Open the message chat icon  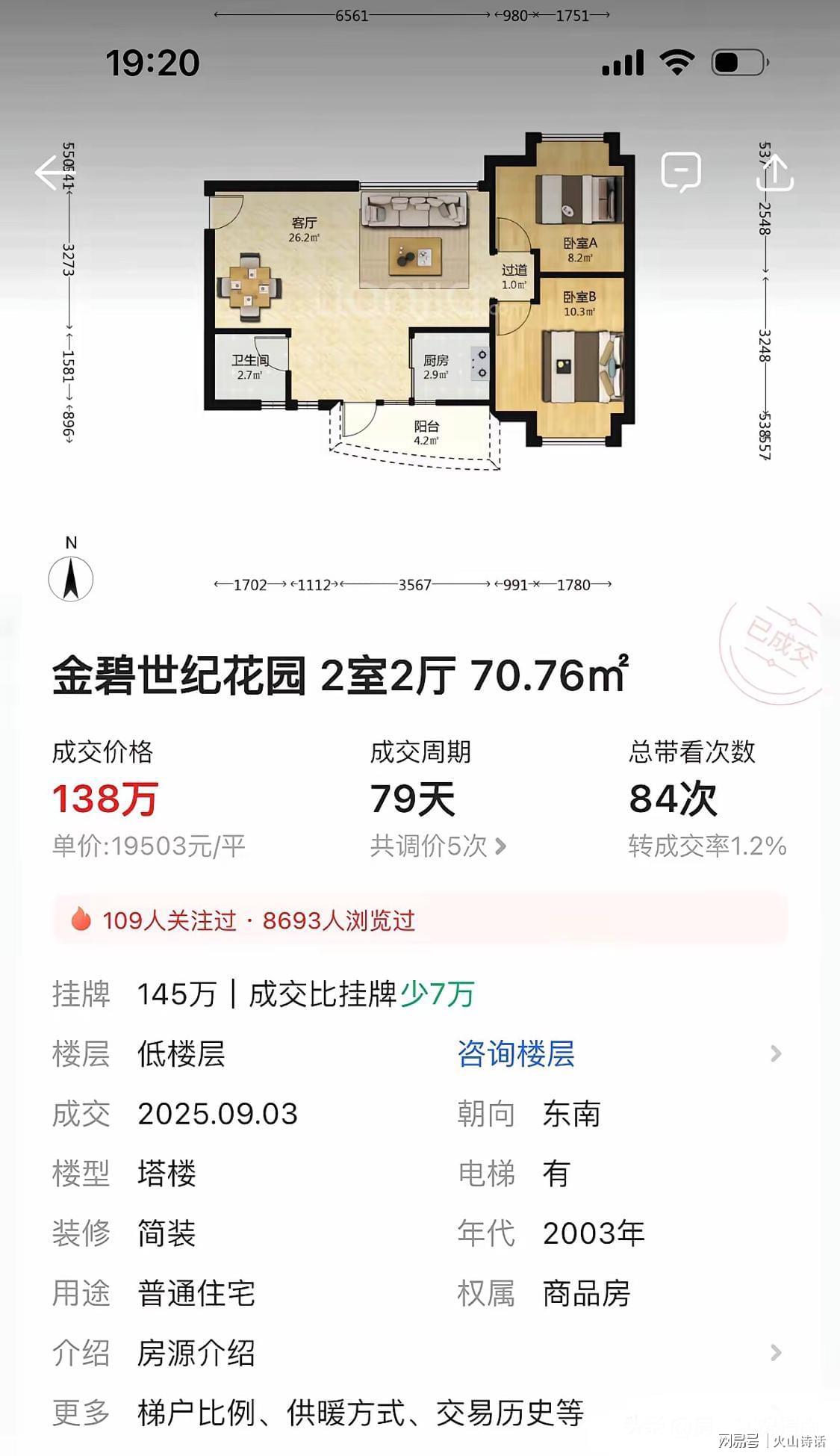[x=681, y=172]
